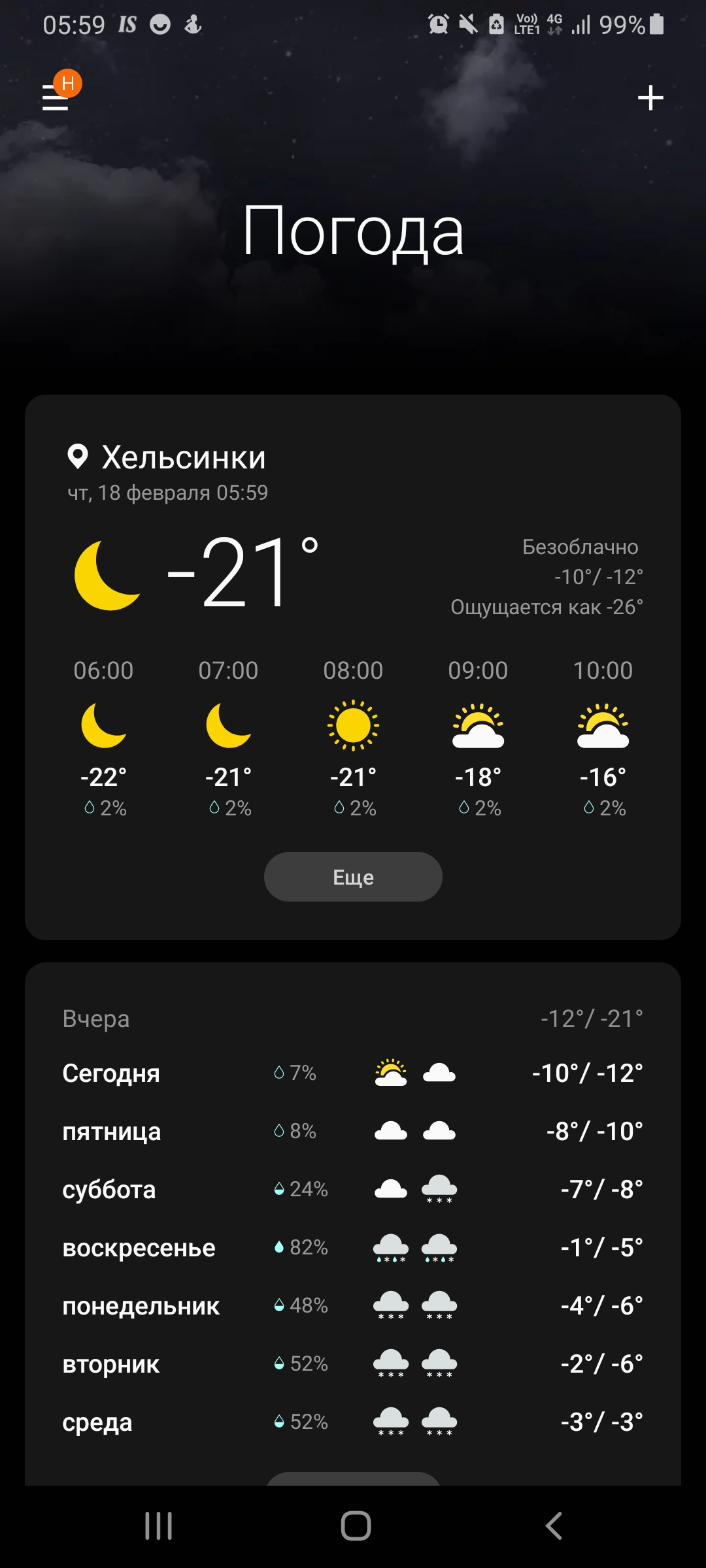The image size is (706, 1568).
Task: Open recent apps from navigation bar
Action: click(159, 1526)
